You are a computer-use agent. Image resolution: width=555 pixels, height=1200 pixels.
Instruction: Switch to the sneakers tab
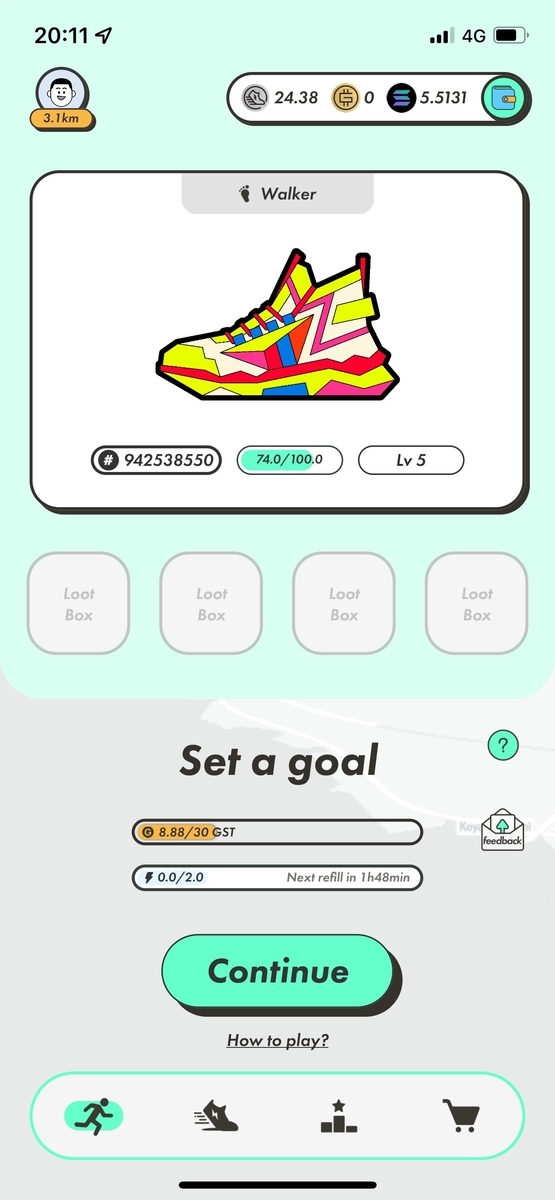(216, 1116)
